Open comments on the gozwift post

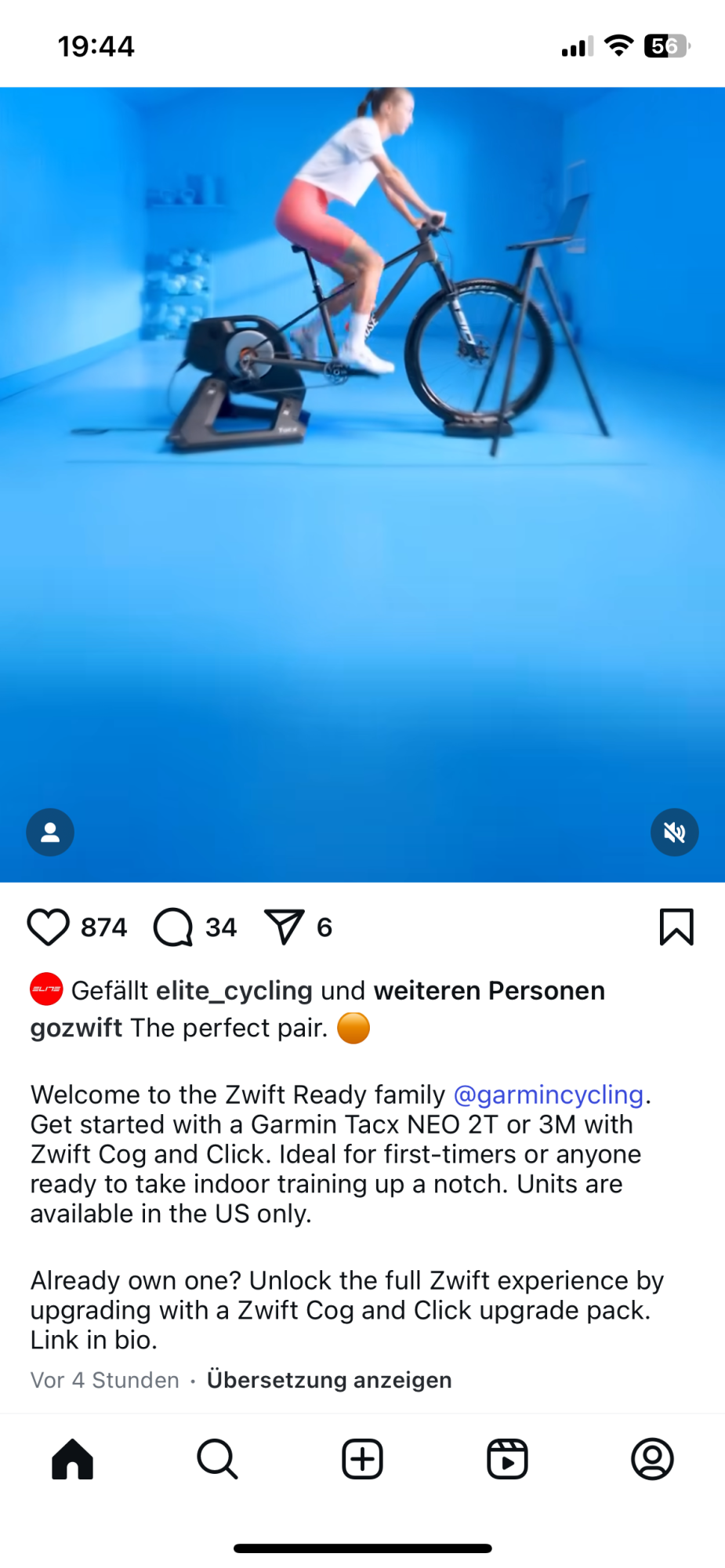[x=173, y=927]
